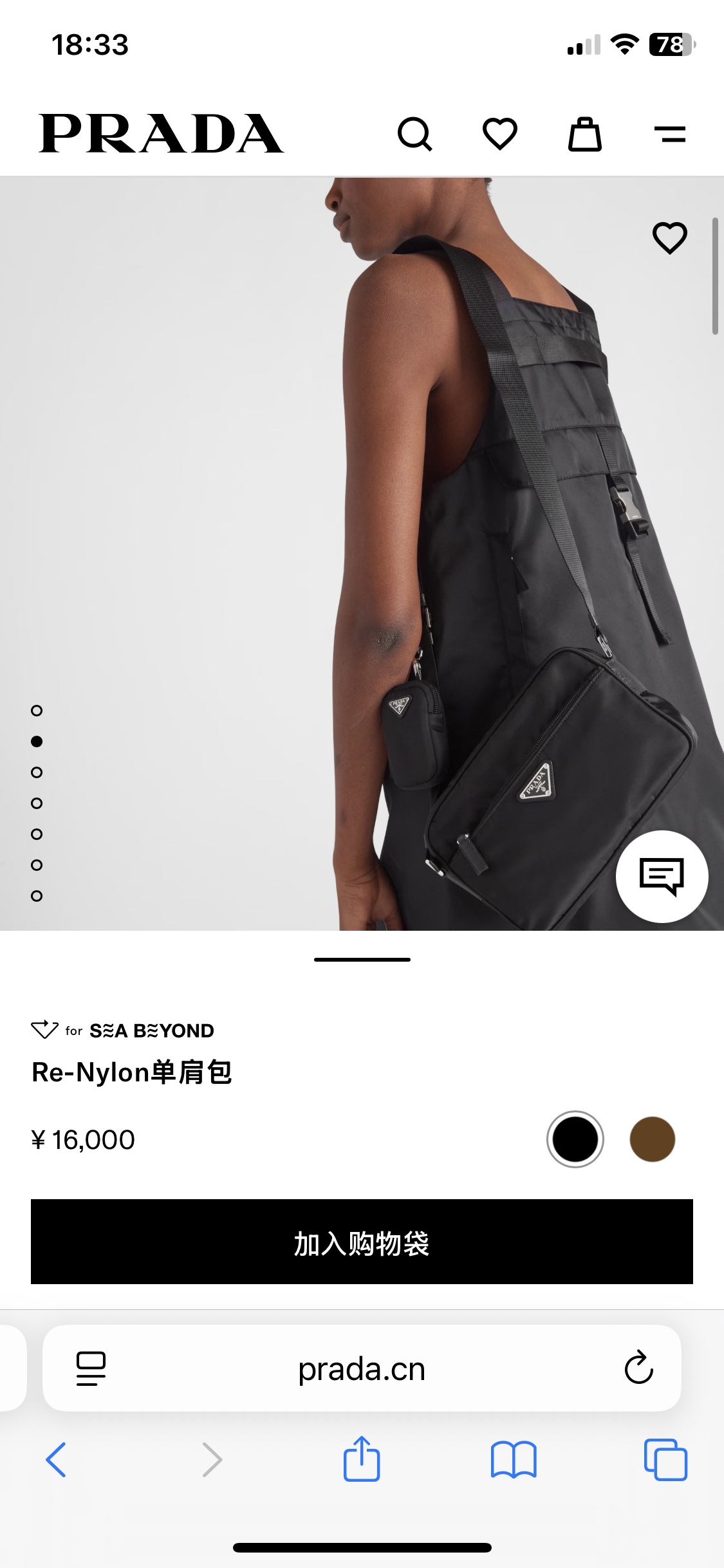This screenshot has width=724, height=1568.
Task: Go back to the previous page
Action: (x=56, y=1459)
